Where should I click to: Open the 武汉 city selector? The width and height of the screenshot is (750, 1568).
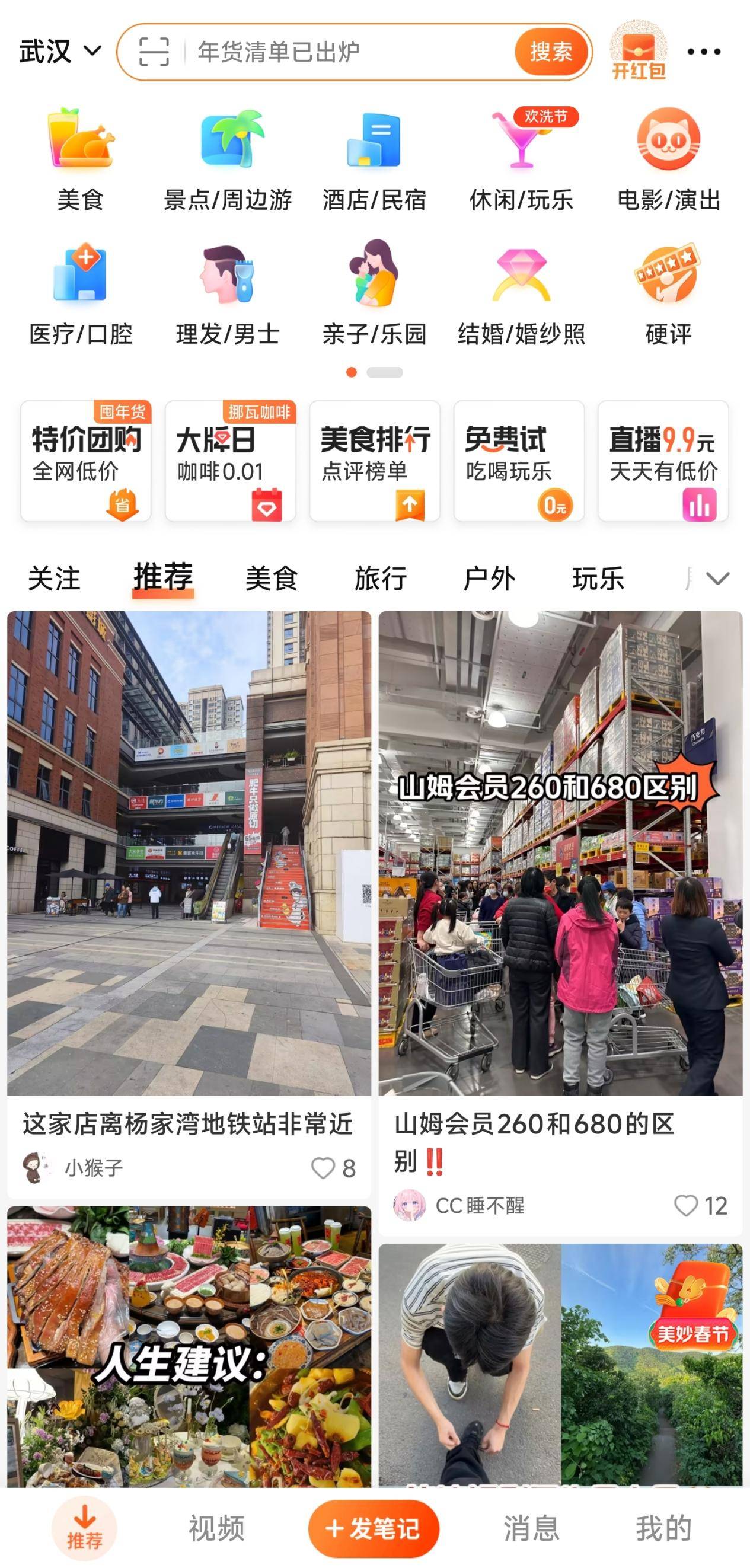[59, 51]
